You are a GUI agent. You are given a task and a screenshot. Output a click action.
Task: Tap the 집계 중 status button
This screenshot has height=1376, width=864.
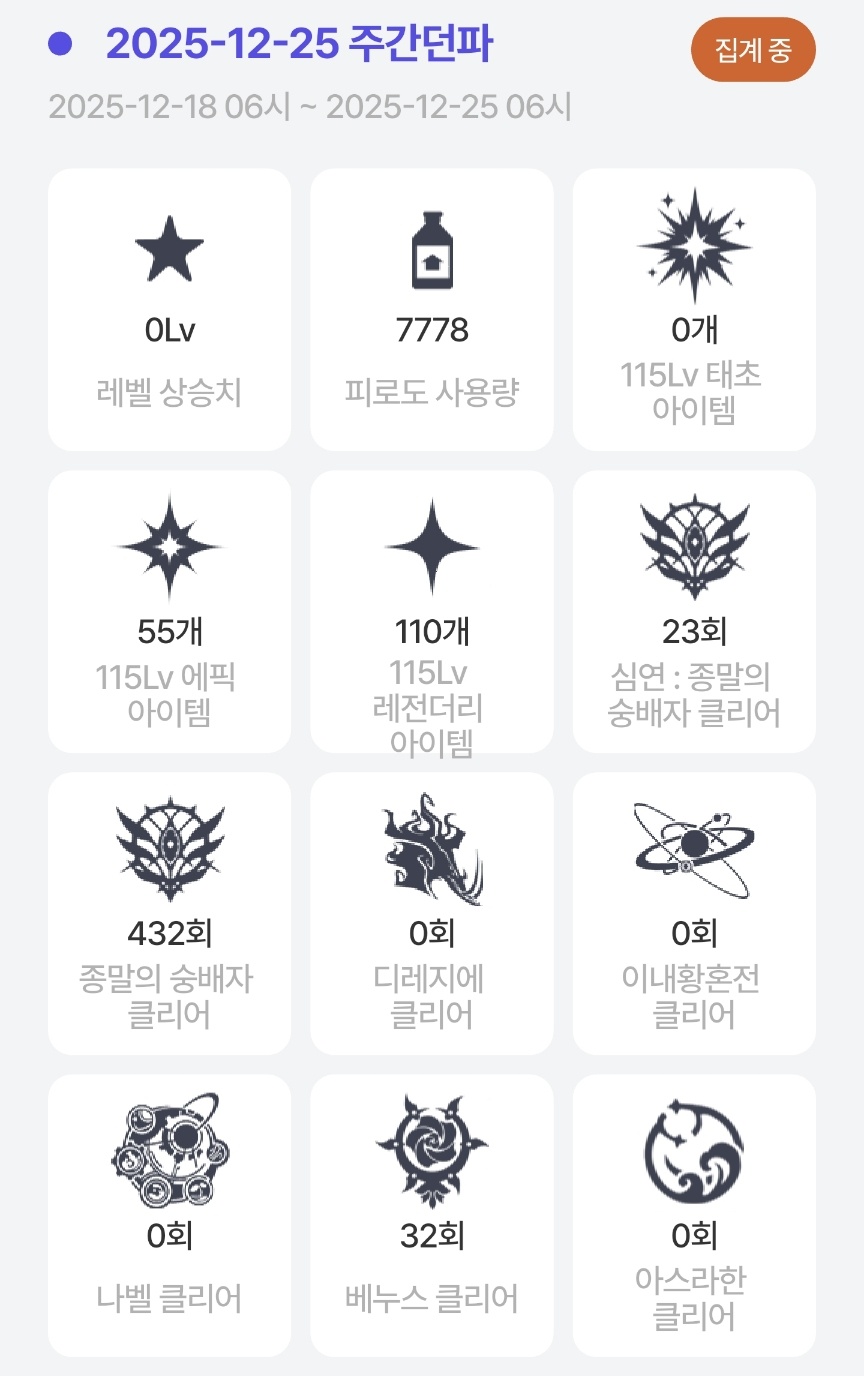[753, 50]
